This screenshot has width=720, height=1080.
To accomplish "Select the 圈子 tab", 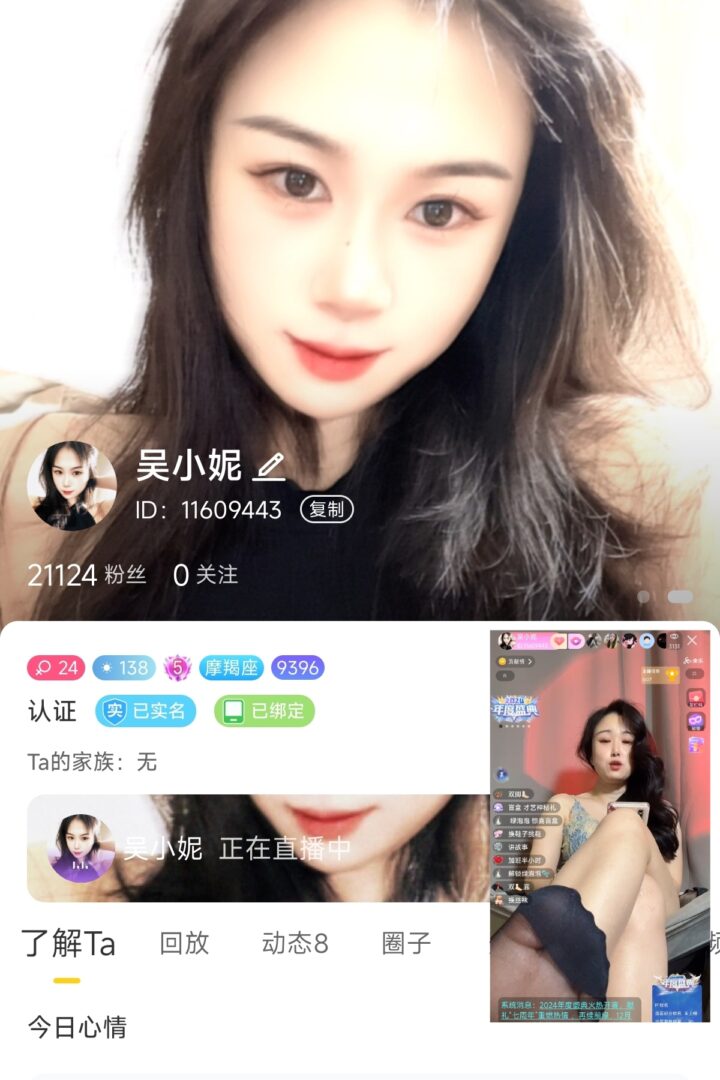I will (406, 943).
